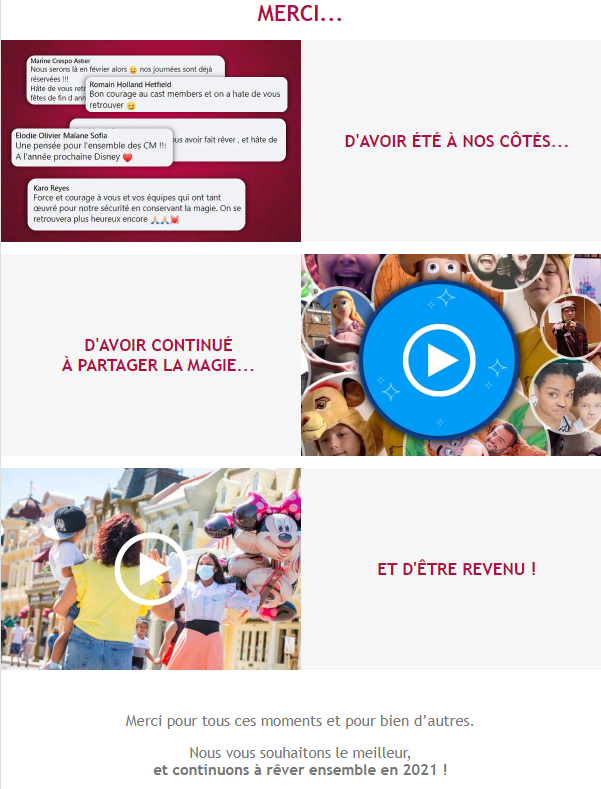Open the fan comments image tile
The height and width of the screenshot is (789, 601).
[x=151, y=141]
